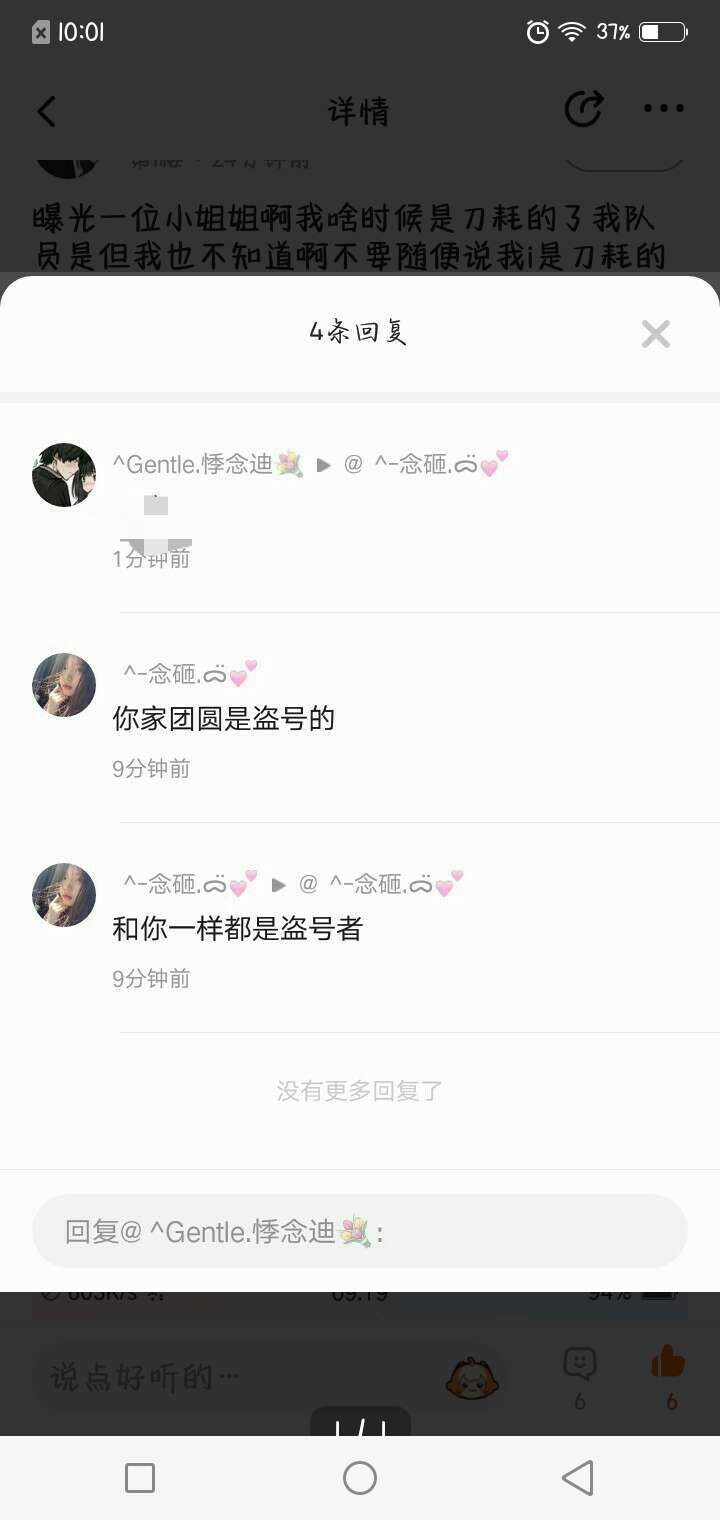Go back from the 详情 page

coord(47,111)
